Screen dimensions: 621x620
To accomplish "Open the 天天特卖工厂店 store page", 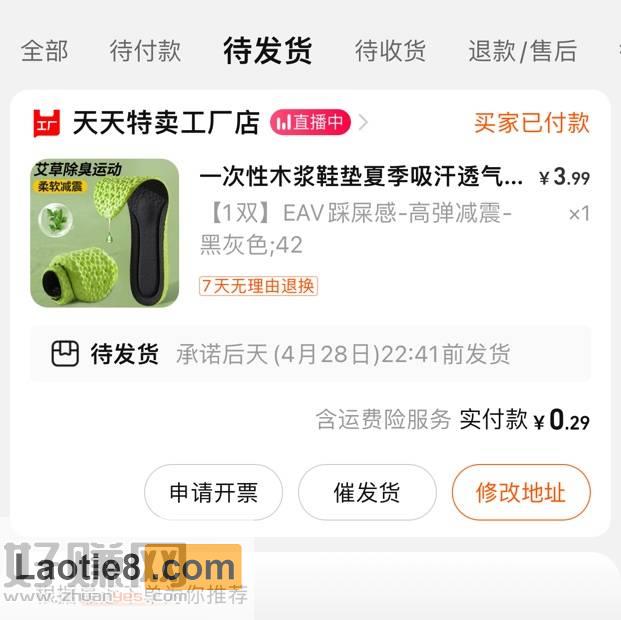I will click(165, 123).
